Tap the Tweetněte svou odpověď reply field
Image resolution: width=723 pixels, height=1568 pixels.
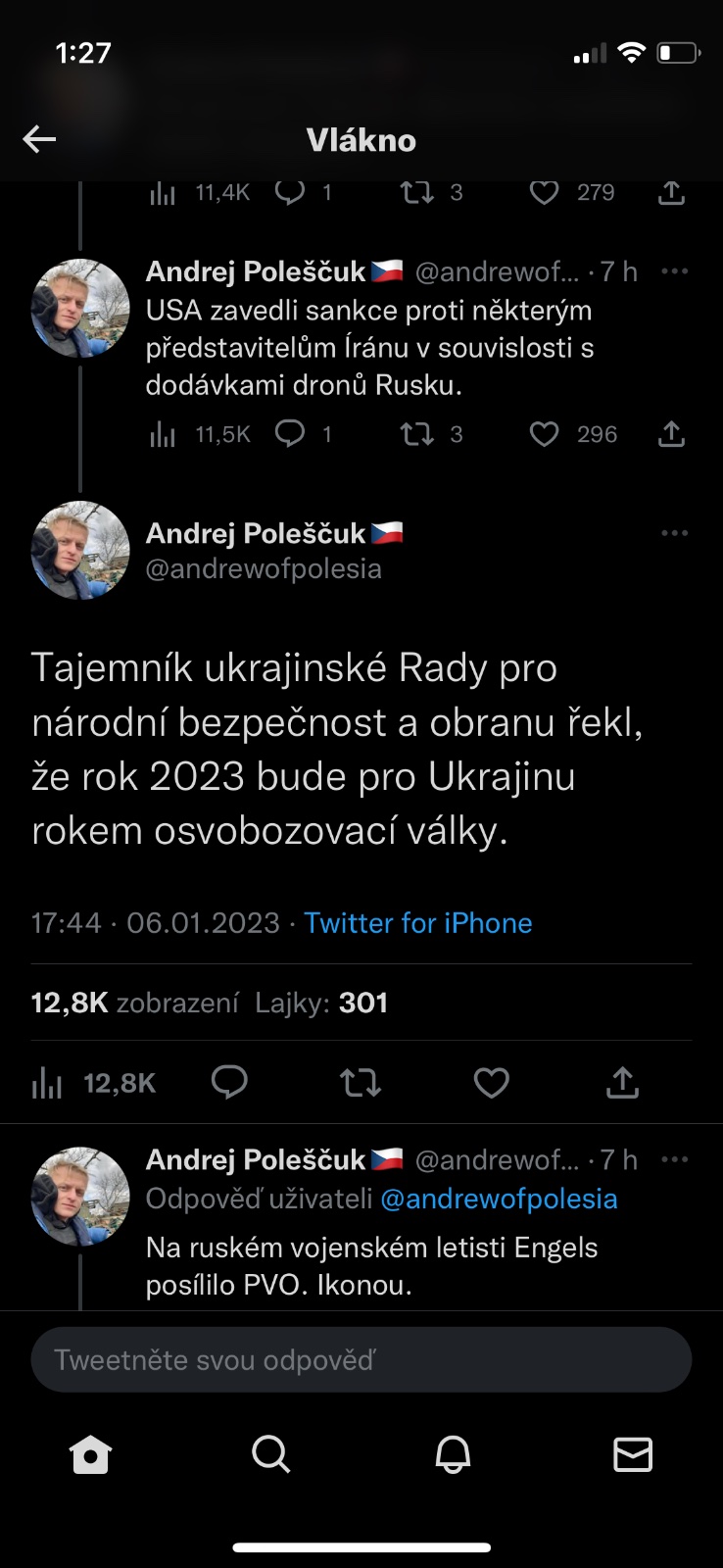[361, 1359]
